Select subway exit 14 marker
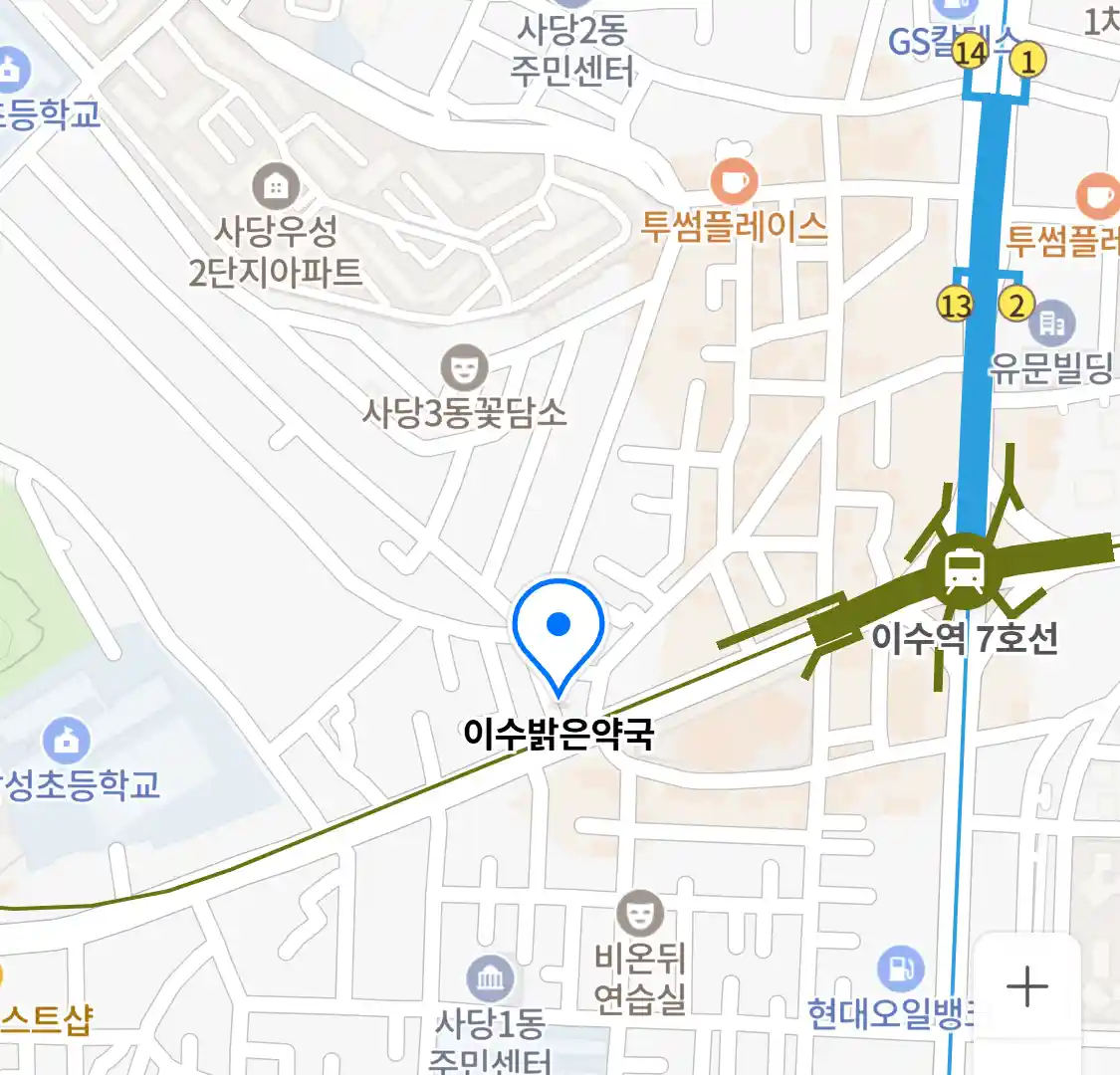The width and height of the screenshot is (1120, 1075). pyautogui.click(x=970, y=53)
